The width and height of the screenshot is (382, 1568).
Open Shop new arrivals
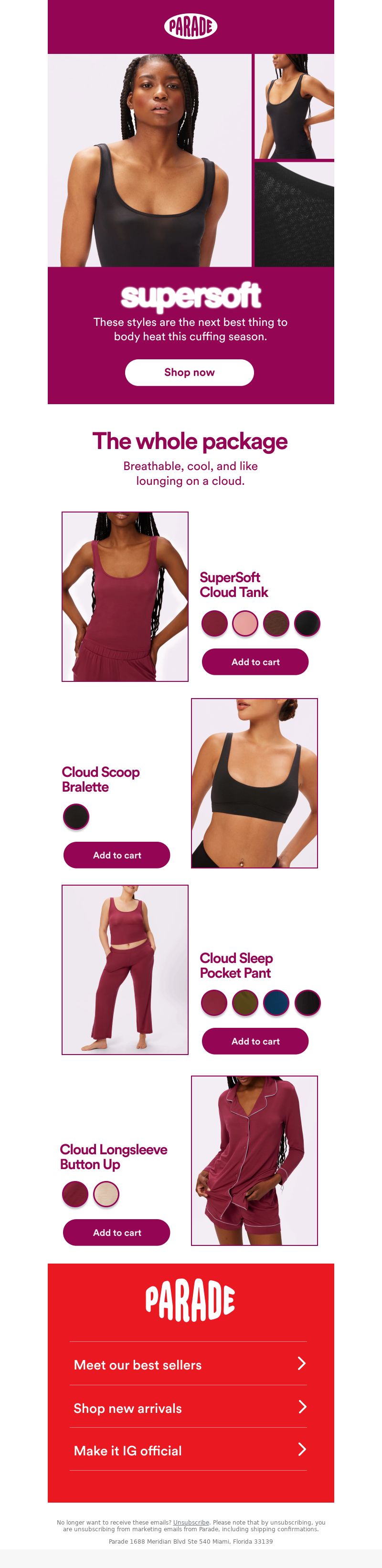(x=189, y=1408)
